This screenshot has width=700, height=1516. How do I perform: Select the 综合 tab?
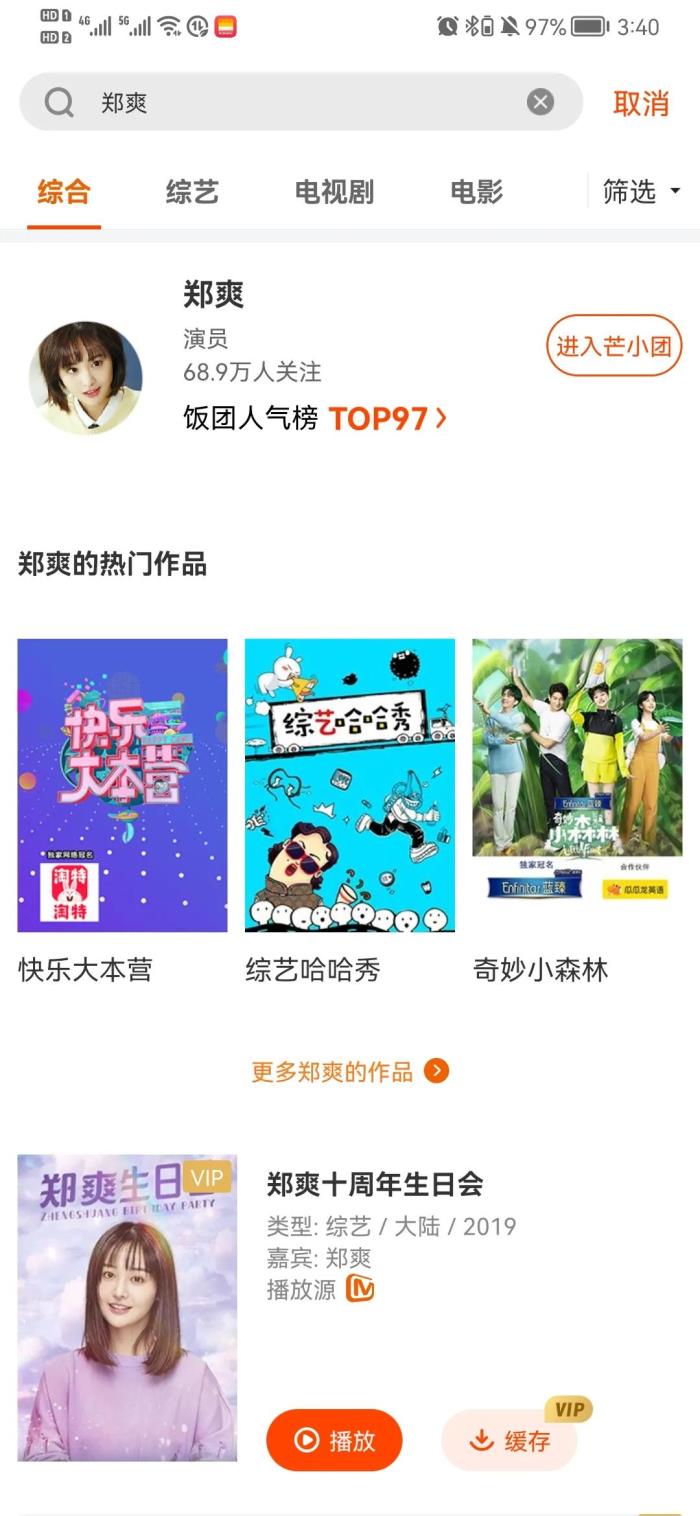pos(64,192)
